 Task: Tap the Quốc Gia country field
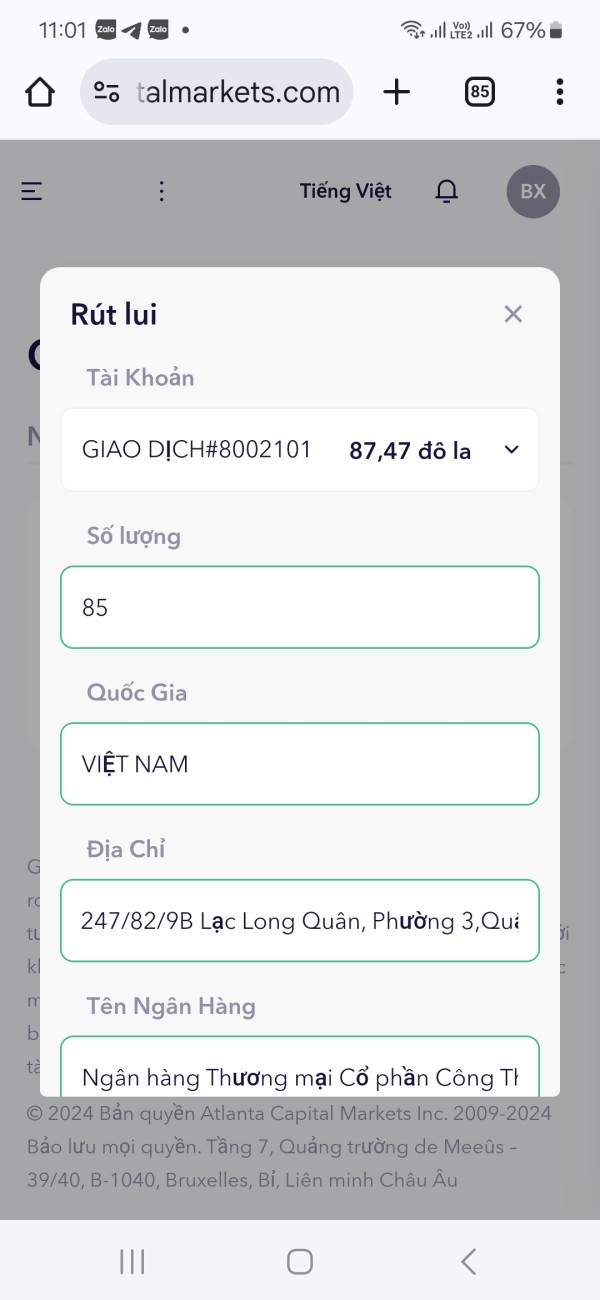pyautogui.click(x=300, y=764)
